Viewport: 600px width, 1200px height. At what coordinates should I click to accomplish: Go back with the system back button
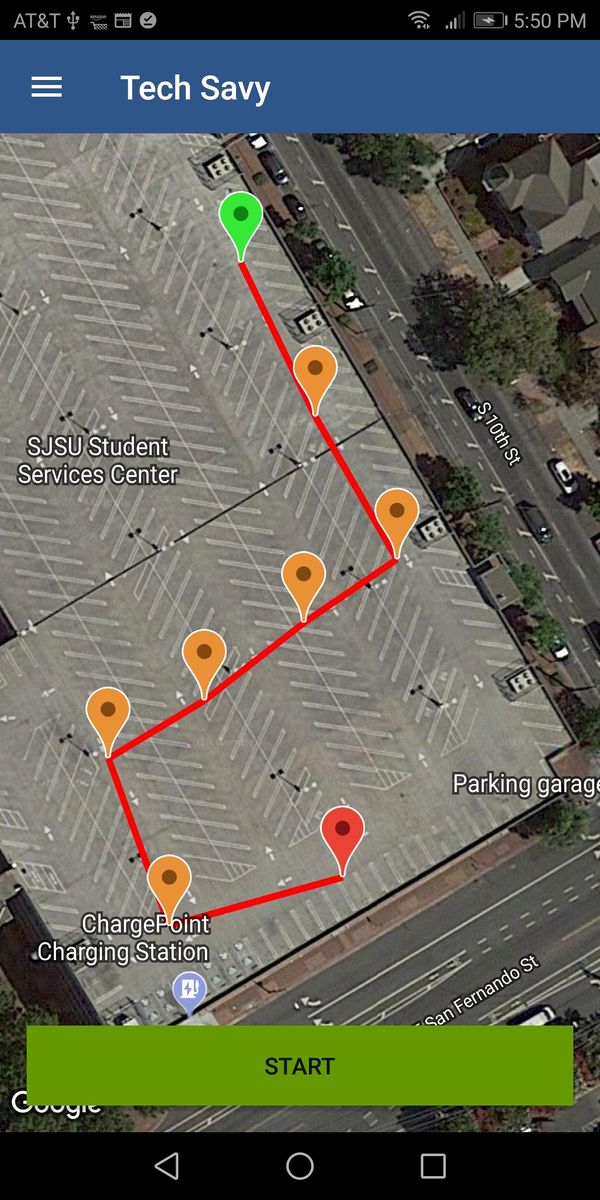point(167,1166)
